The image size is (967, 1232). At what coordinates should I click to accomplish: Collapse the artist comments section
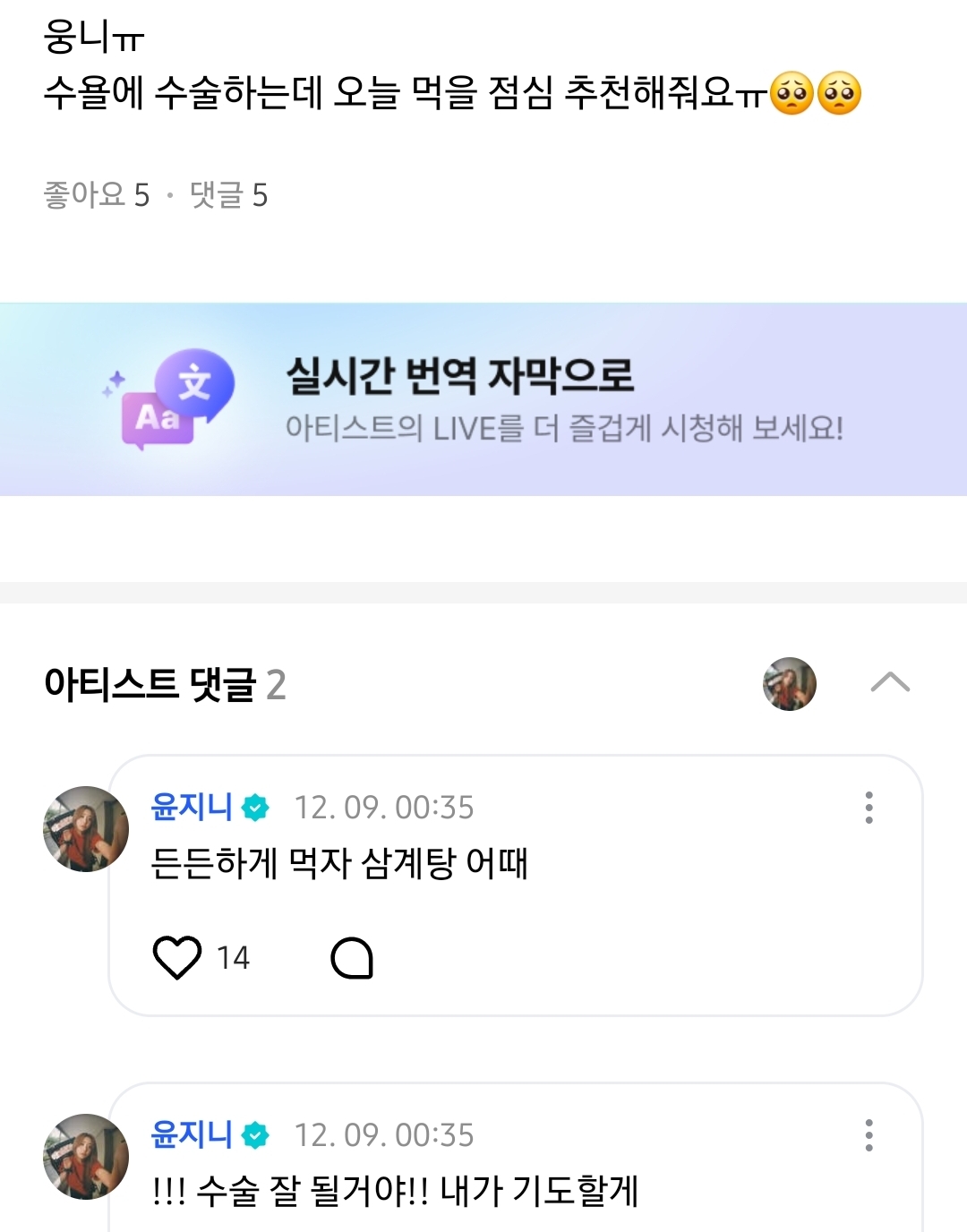[890, 683]
